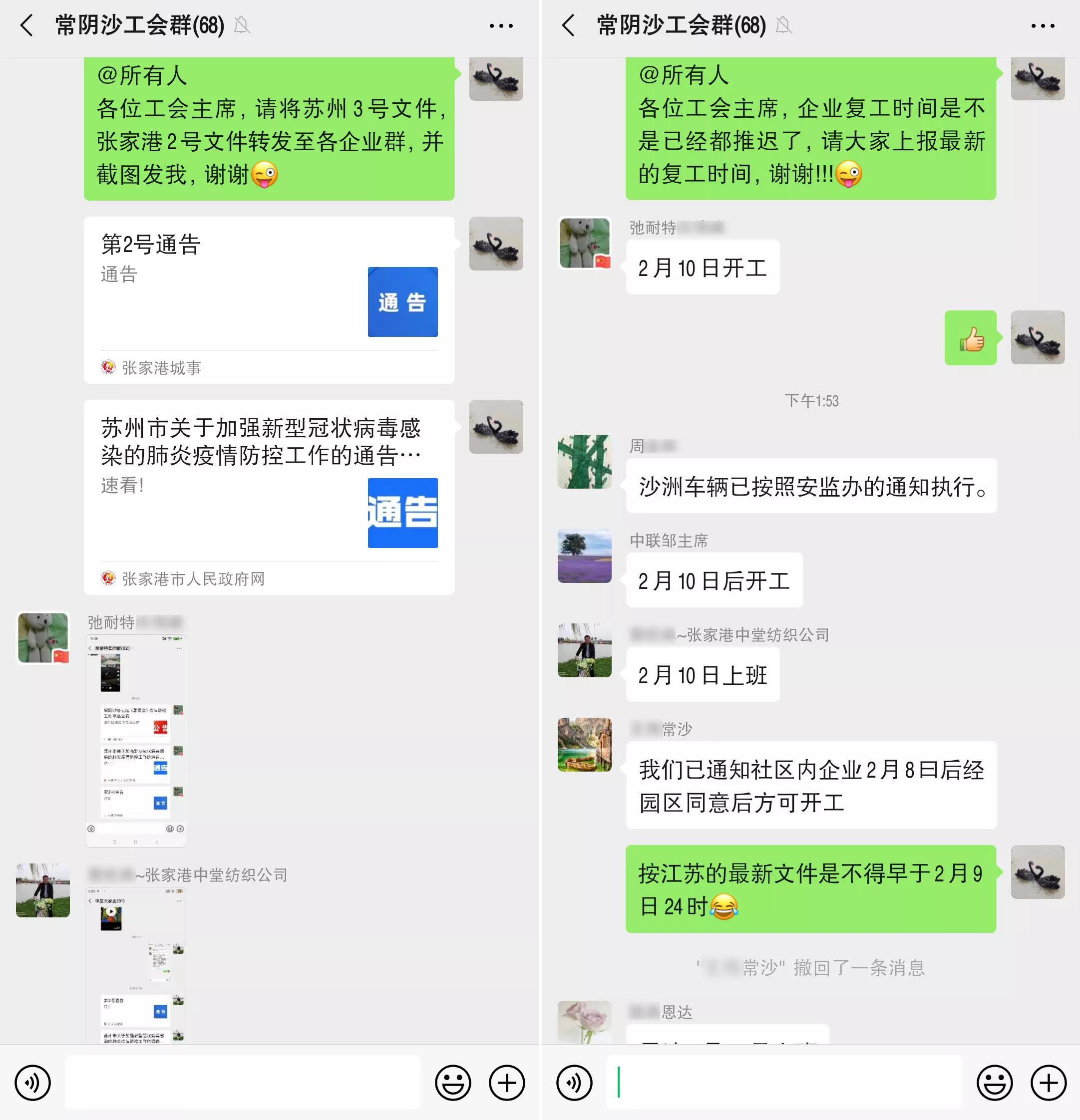Open the avatar of 周 above 沙洲车辆 message
The width and height of the screenshot is (1080, 1120).
[x=584, y=462]
